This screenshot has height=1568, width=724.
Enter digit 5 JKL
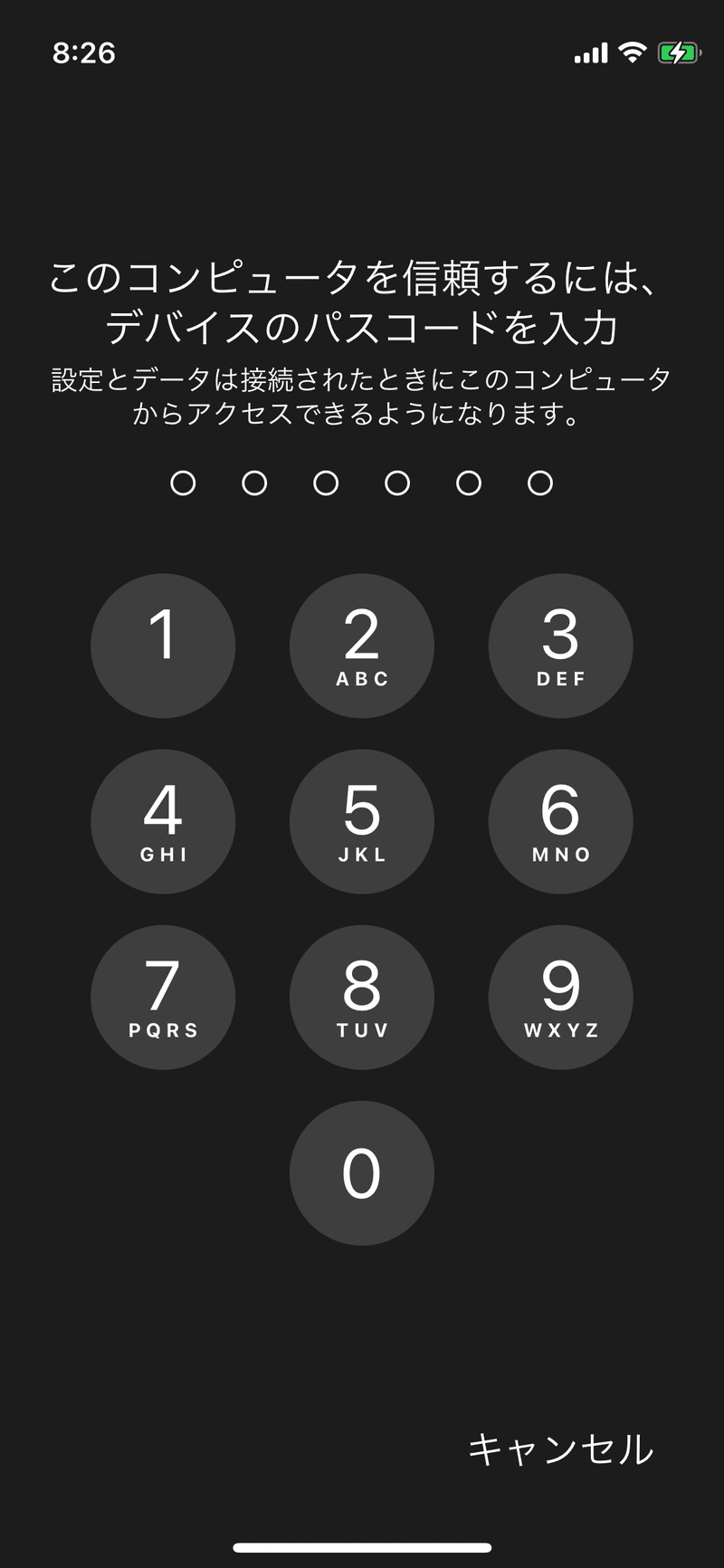[x=362, y=821]
